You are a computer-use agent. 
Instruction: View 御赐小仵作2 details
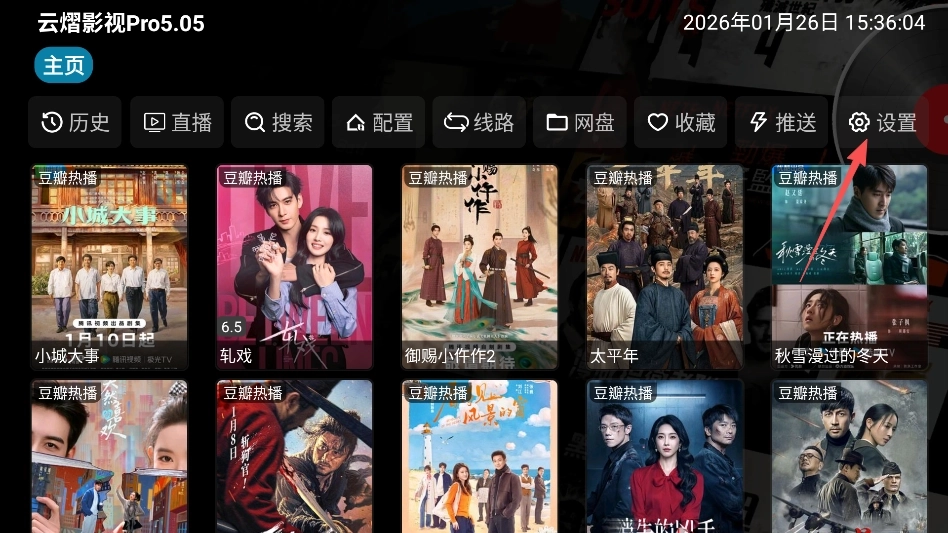coord(479,267)
